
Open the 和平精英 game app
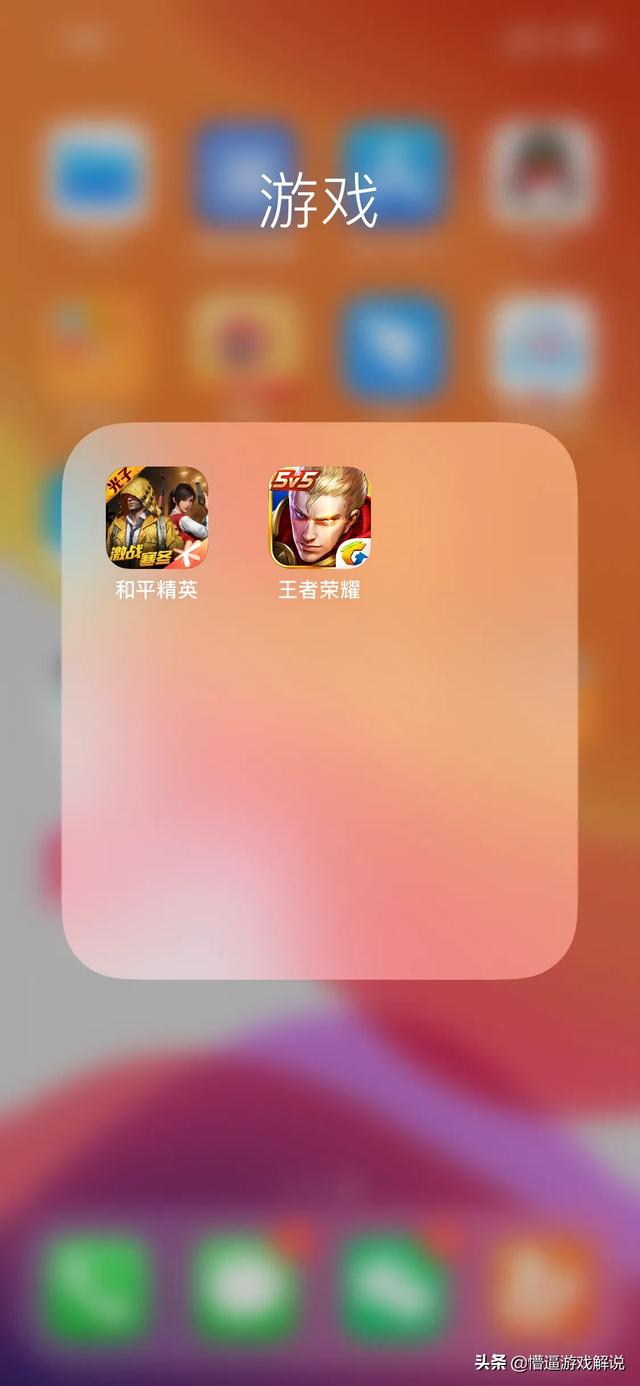(157, 518)
